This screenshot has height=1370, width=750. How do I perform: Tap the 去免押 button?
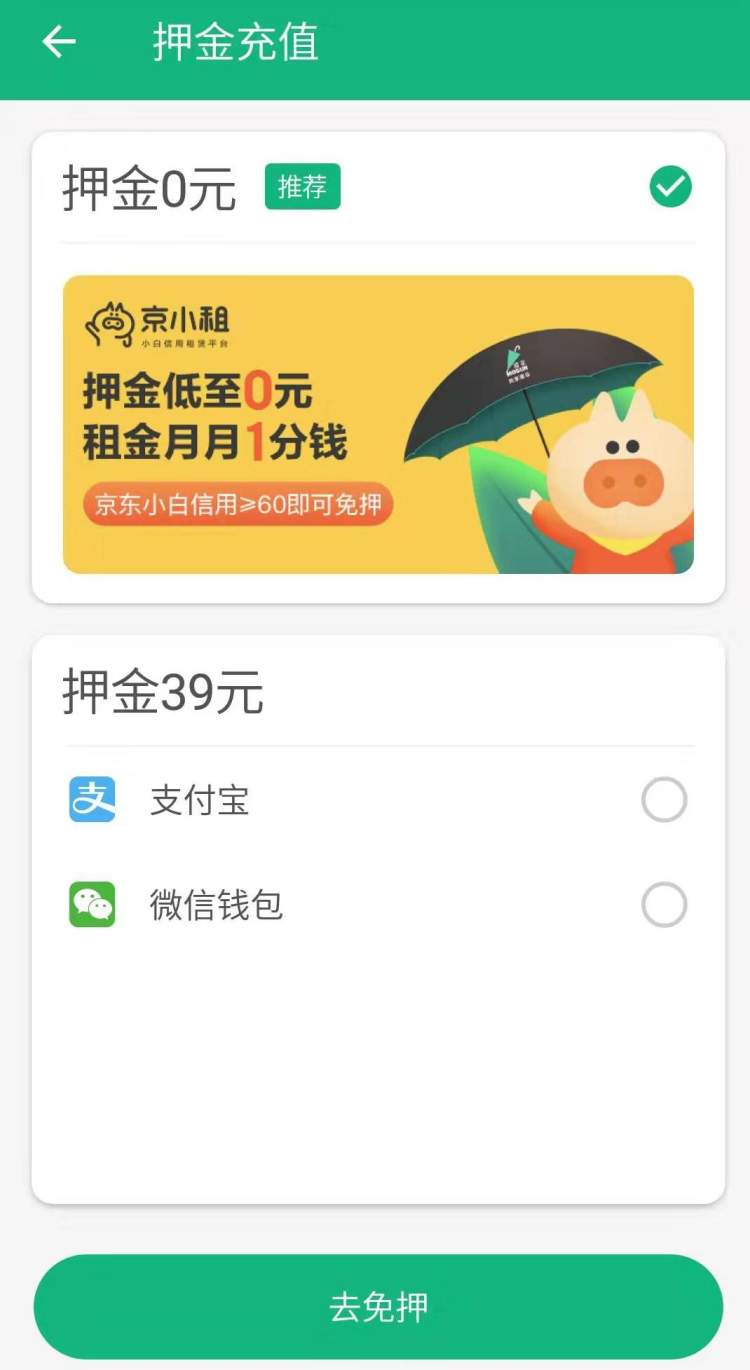tap(378, 1306)
